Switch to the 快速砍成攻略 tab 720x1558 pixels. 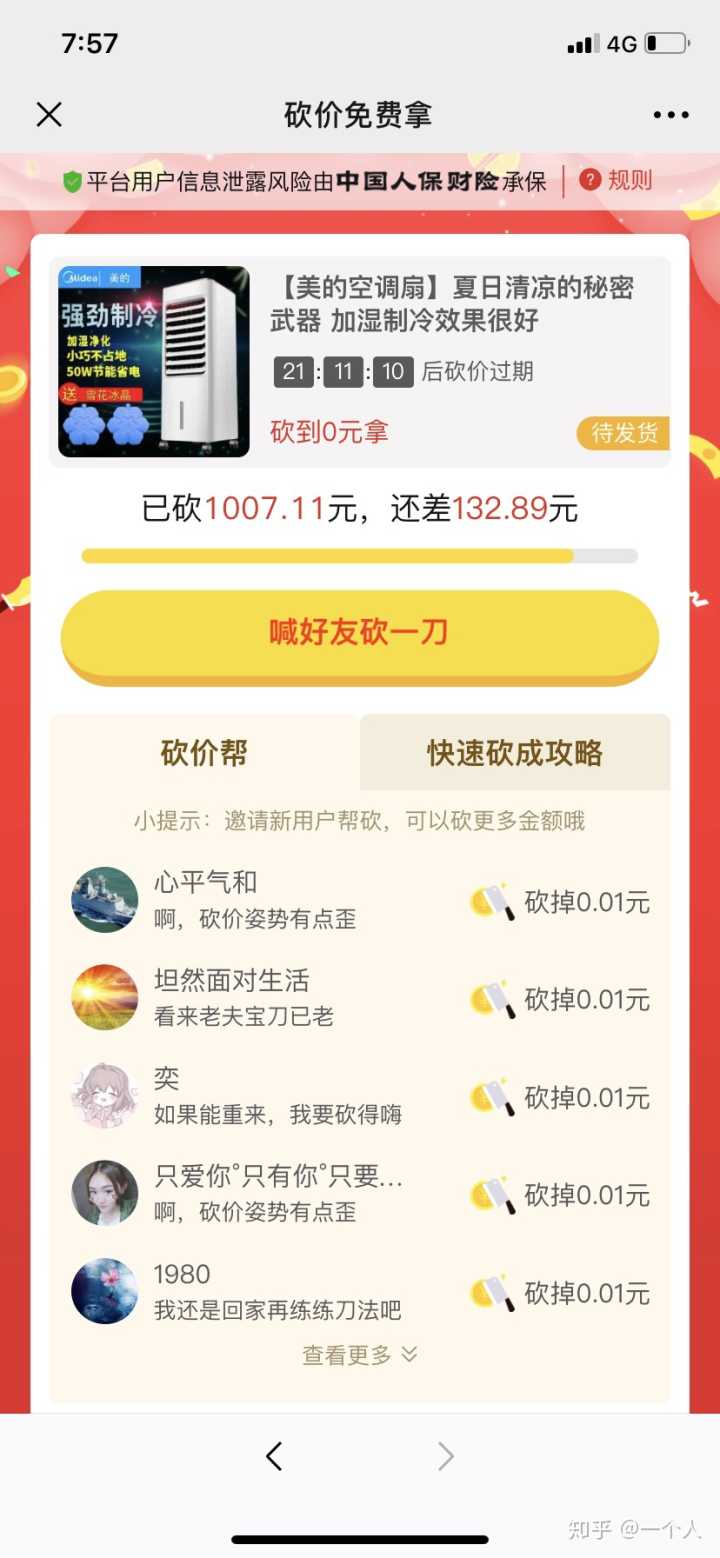[515, 753]
